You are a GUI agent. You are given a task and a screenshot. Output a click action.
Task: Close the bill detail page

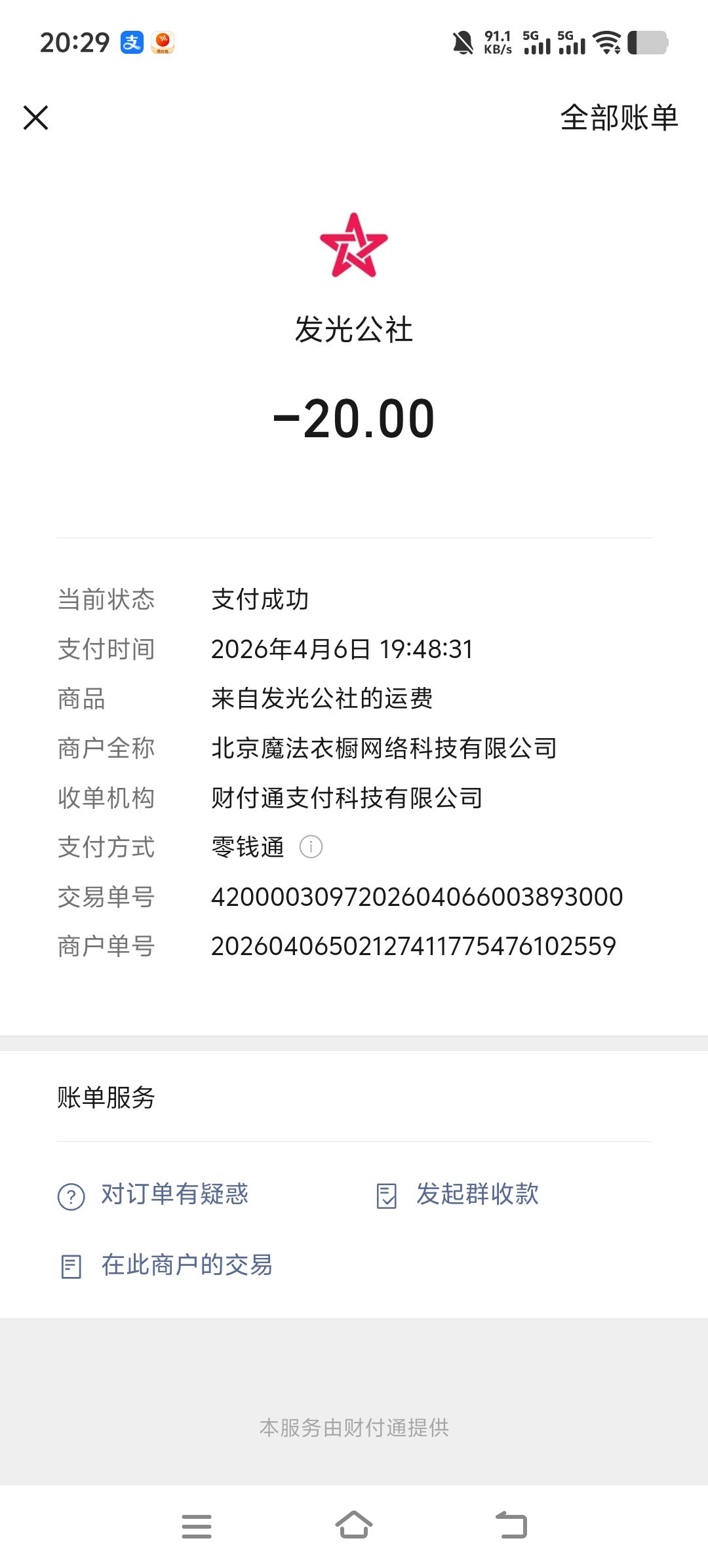coord(36,118)
